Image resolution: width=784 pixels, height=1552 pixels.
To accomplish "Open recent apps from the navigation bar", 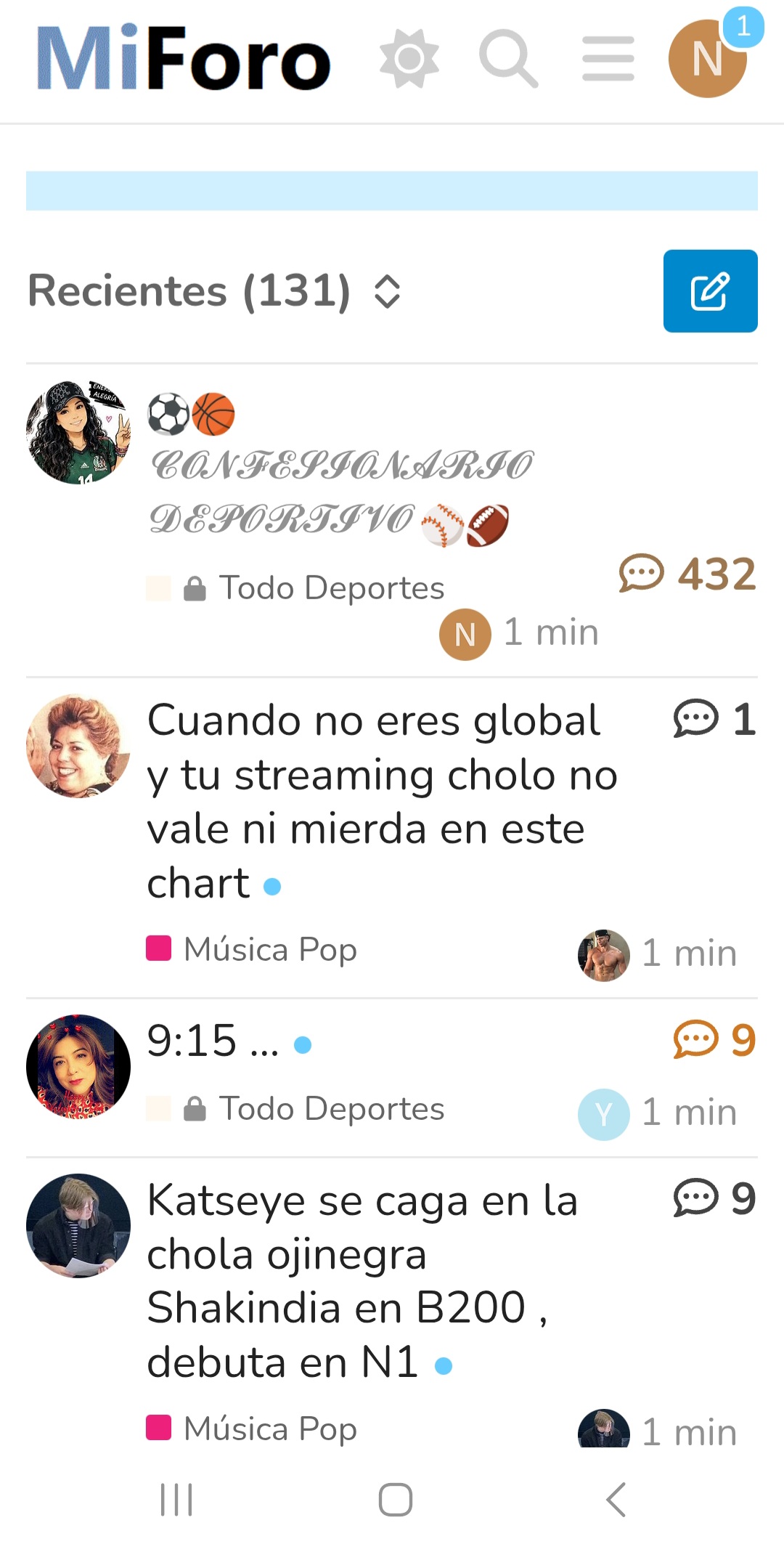I will (176, 1500).
